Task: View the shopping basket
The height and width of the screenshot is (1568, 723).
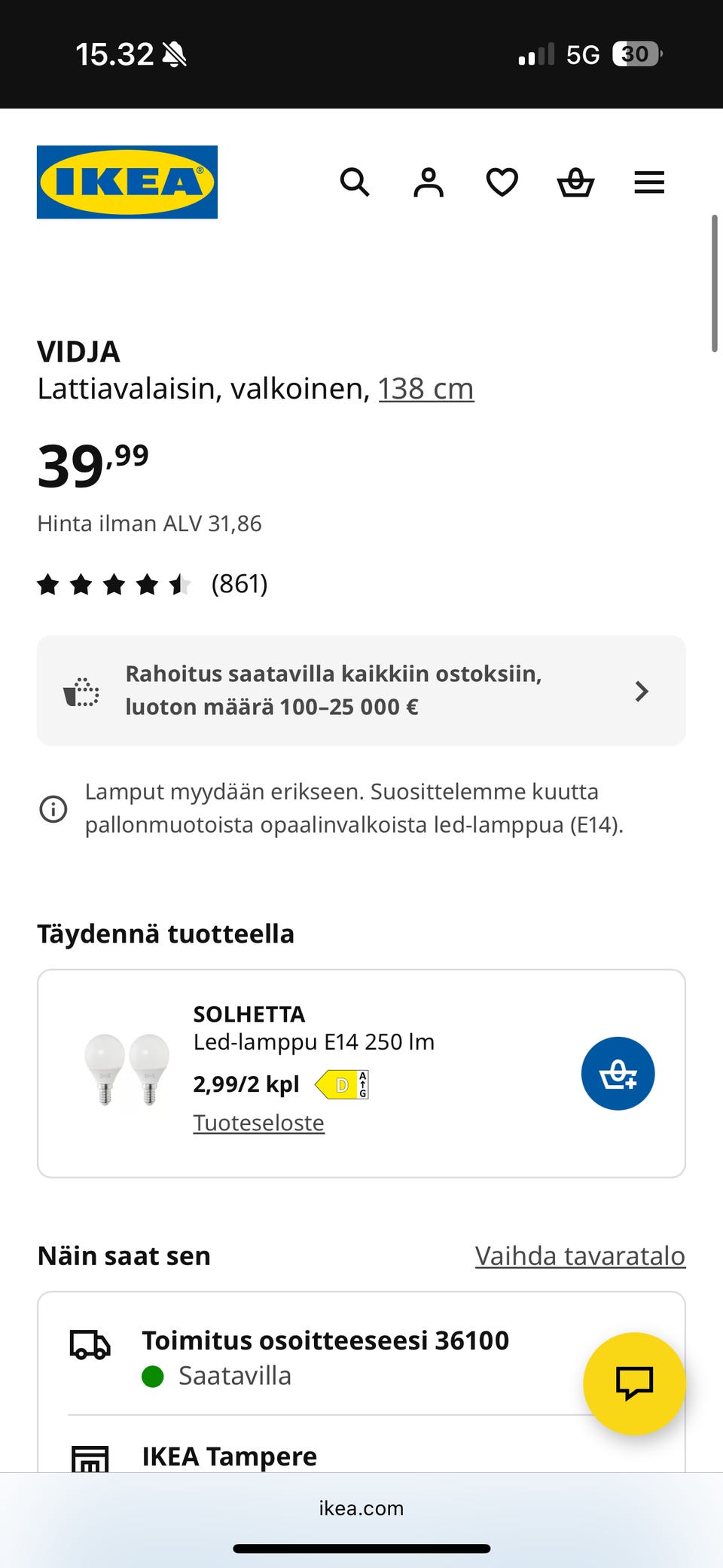Action: pos(575,182)
